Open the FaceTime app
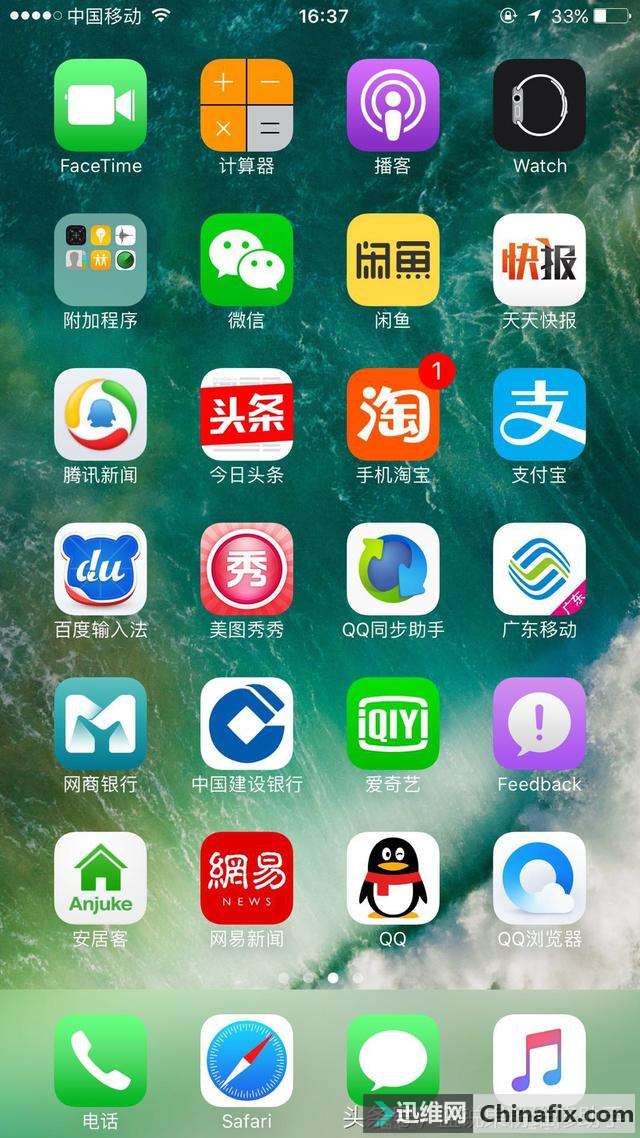 100,105
